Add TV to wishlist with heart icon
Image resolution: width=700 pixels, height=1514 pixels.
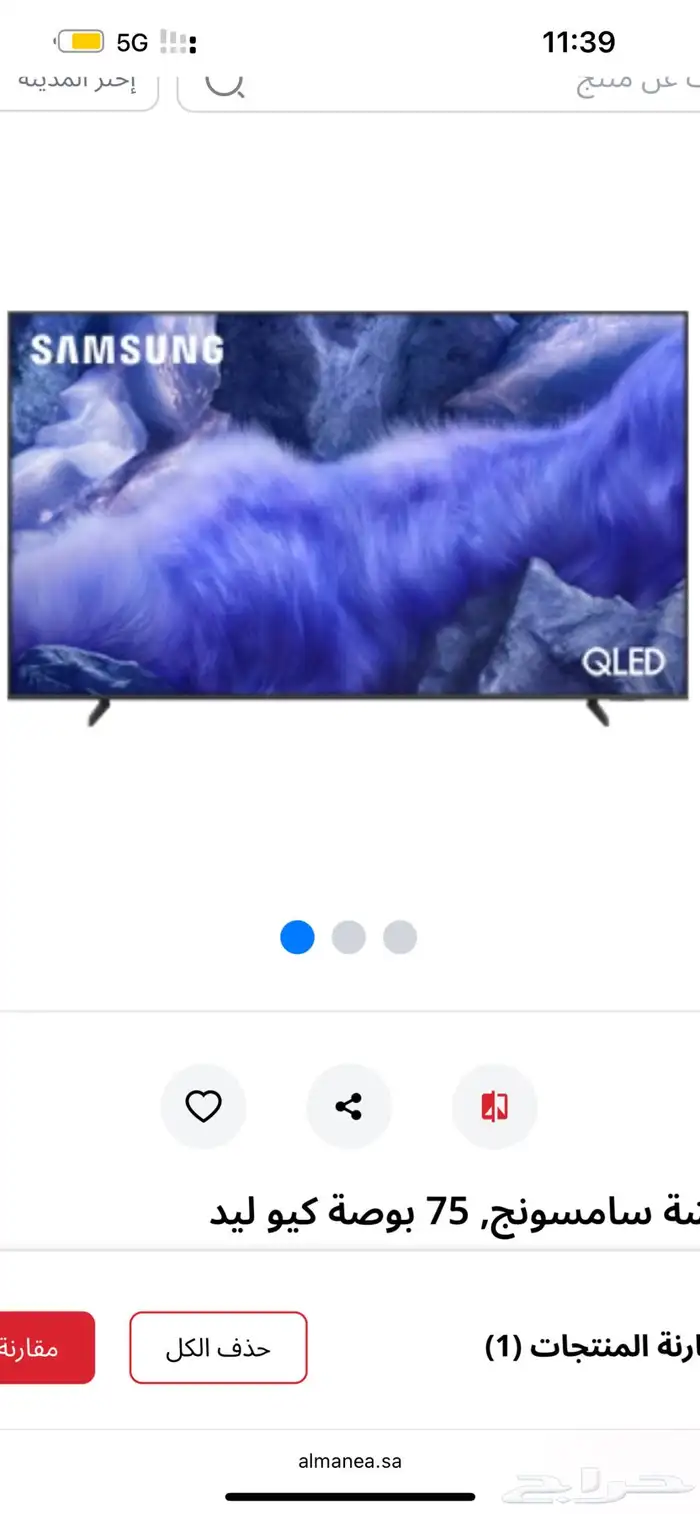pos(203,1106)
